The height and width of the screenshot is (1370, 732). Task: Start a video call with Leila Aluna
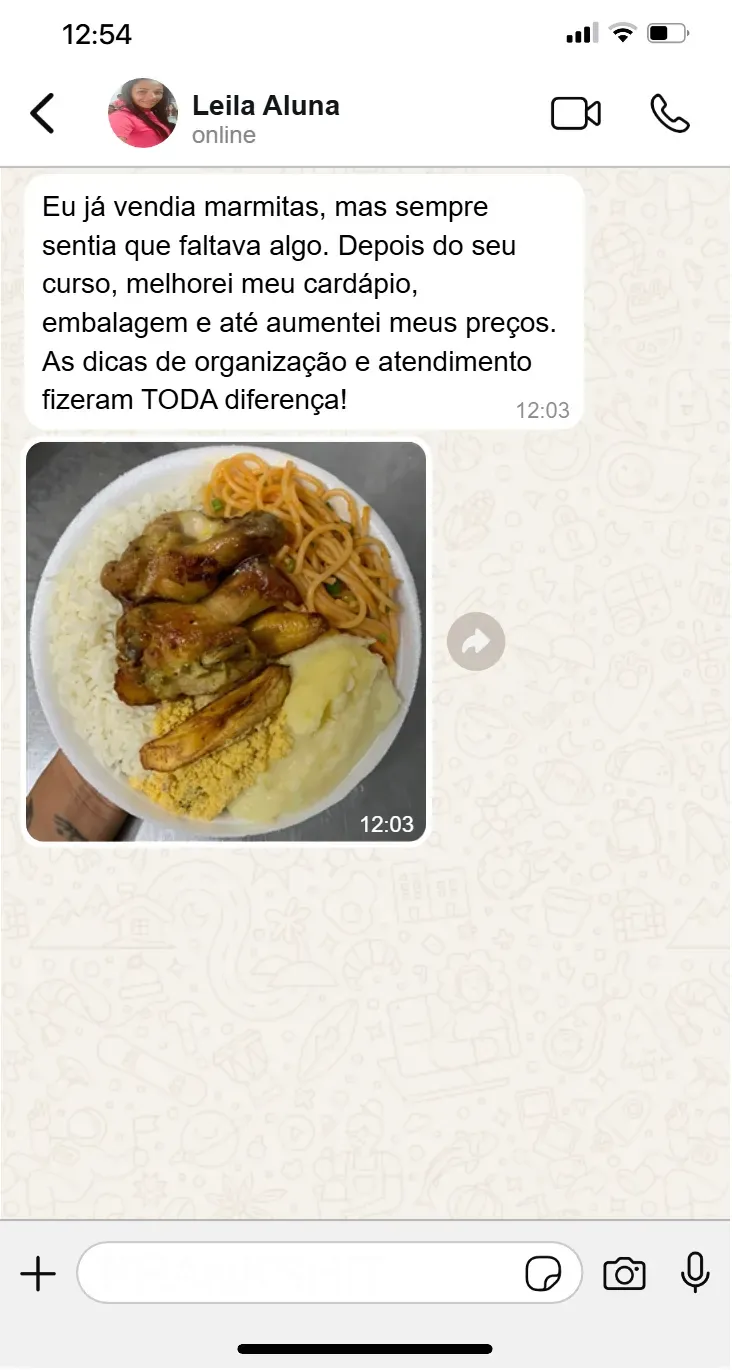click(576, 114)
